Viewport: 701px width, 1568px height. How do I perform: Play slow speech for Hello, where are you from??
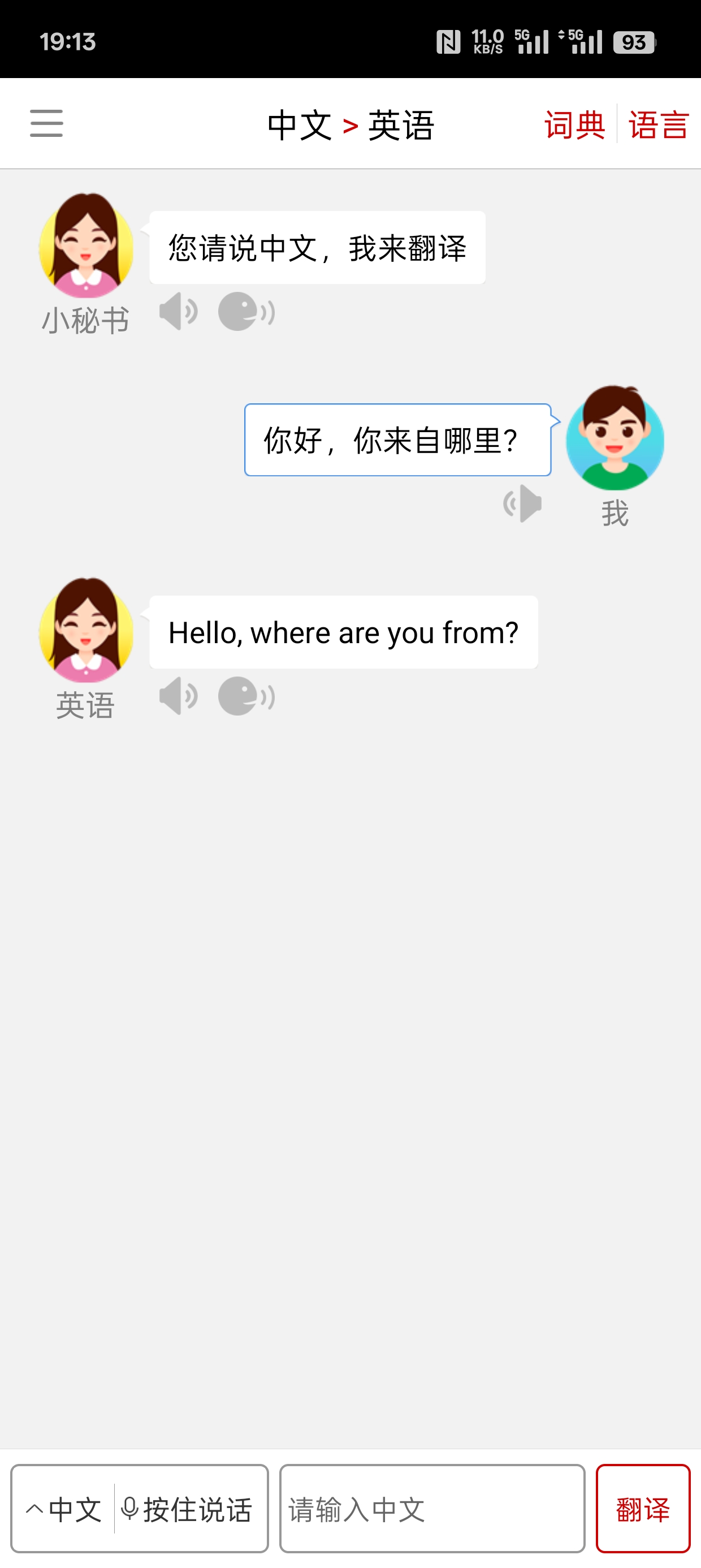tap(246, 696)
